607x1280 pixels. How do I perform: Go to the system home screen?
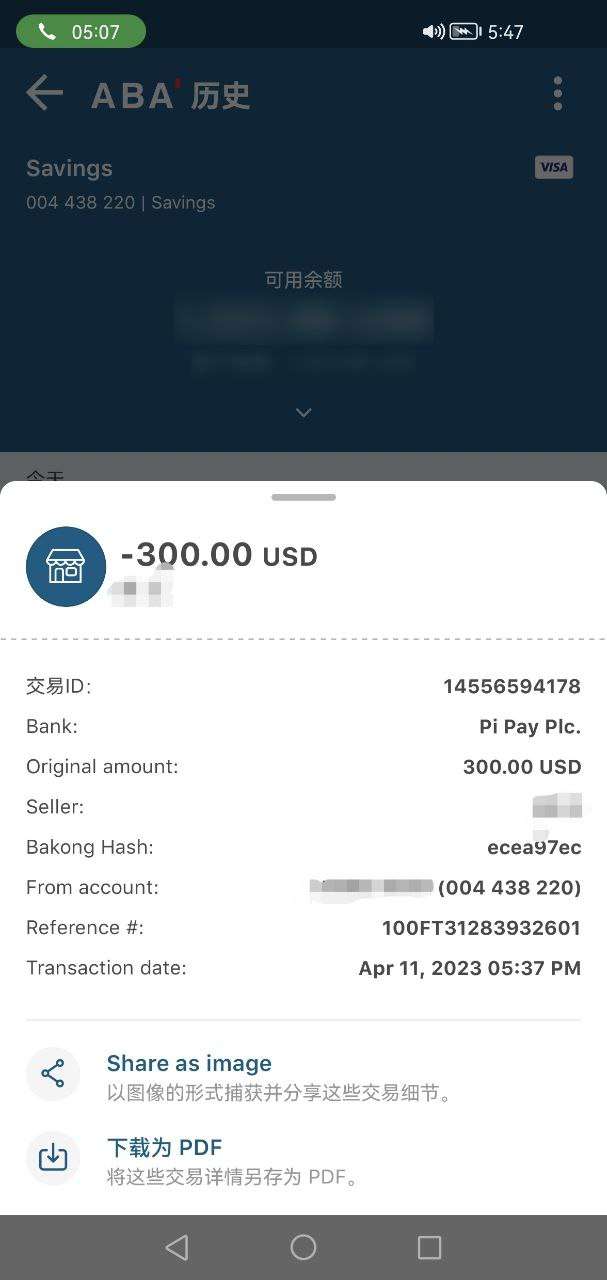[x=303, y=1247]
